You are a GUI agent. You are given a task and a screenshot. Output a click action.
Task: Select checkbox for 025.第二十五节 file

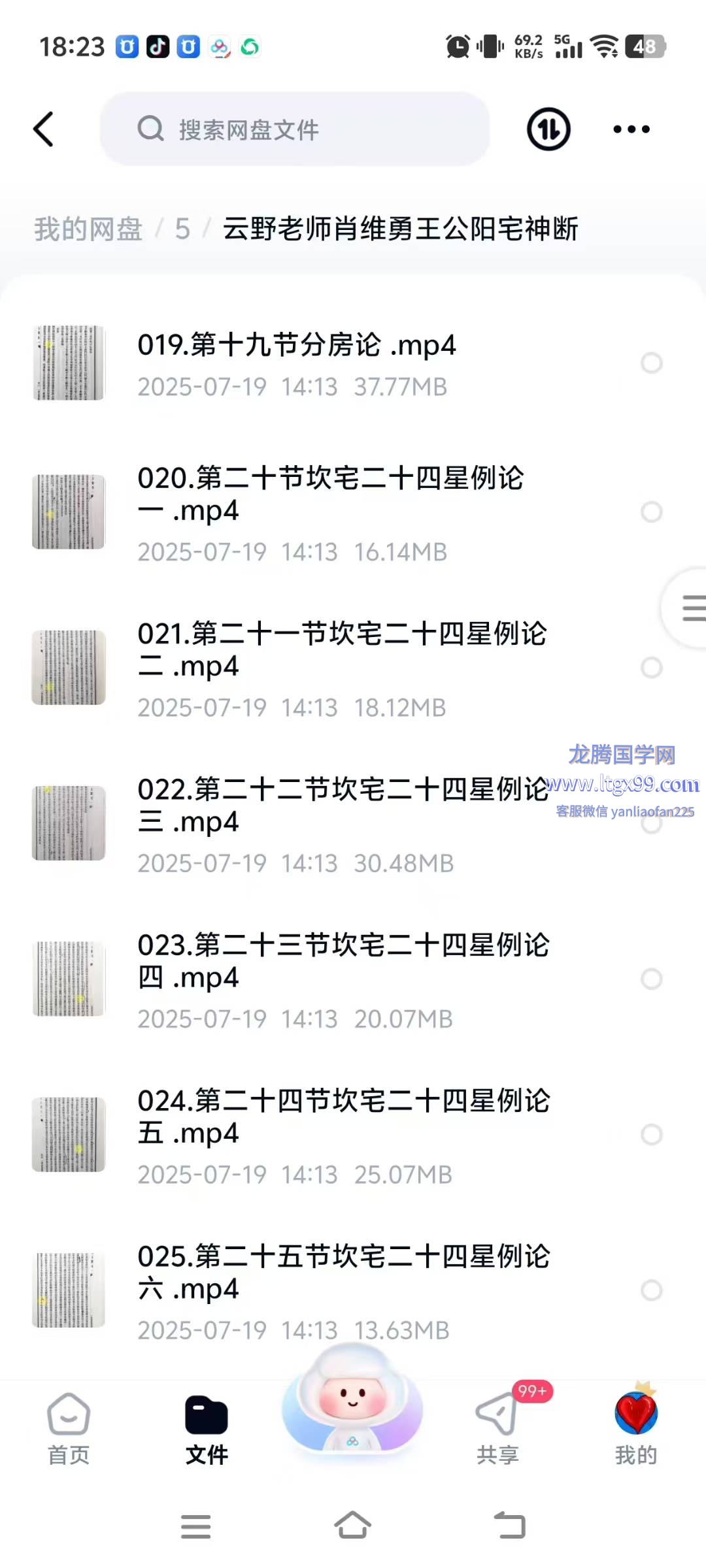point(651,1290)
